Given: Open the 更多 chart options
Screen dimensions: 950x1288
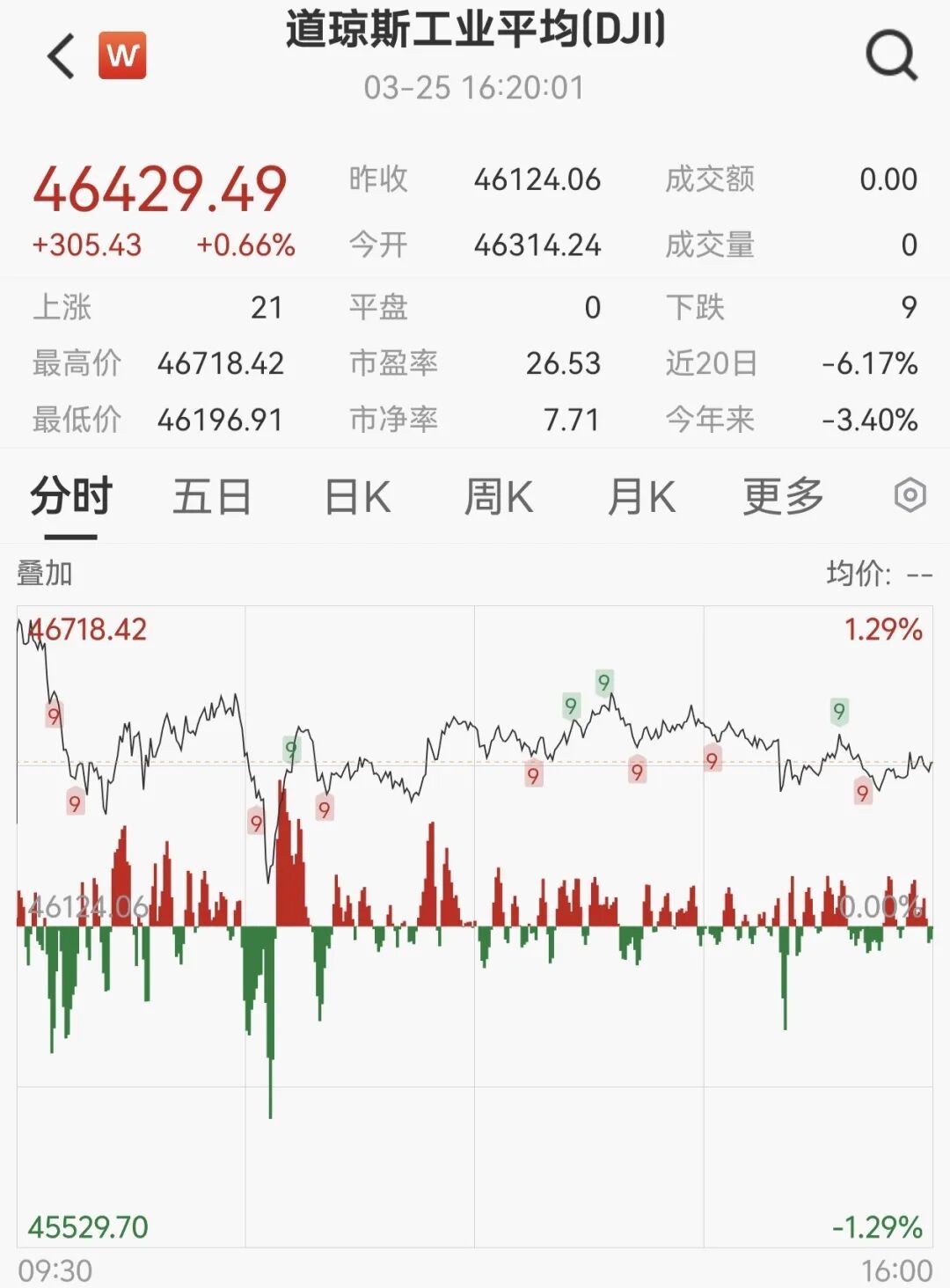Looking at the screenshot, I should [x=783, y=497].
